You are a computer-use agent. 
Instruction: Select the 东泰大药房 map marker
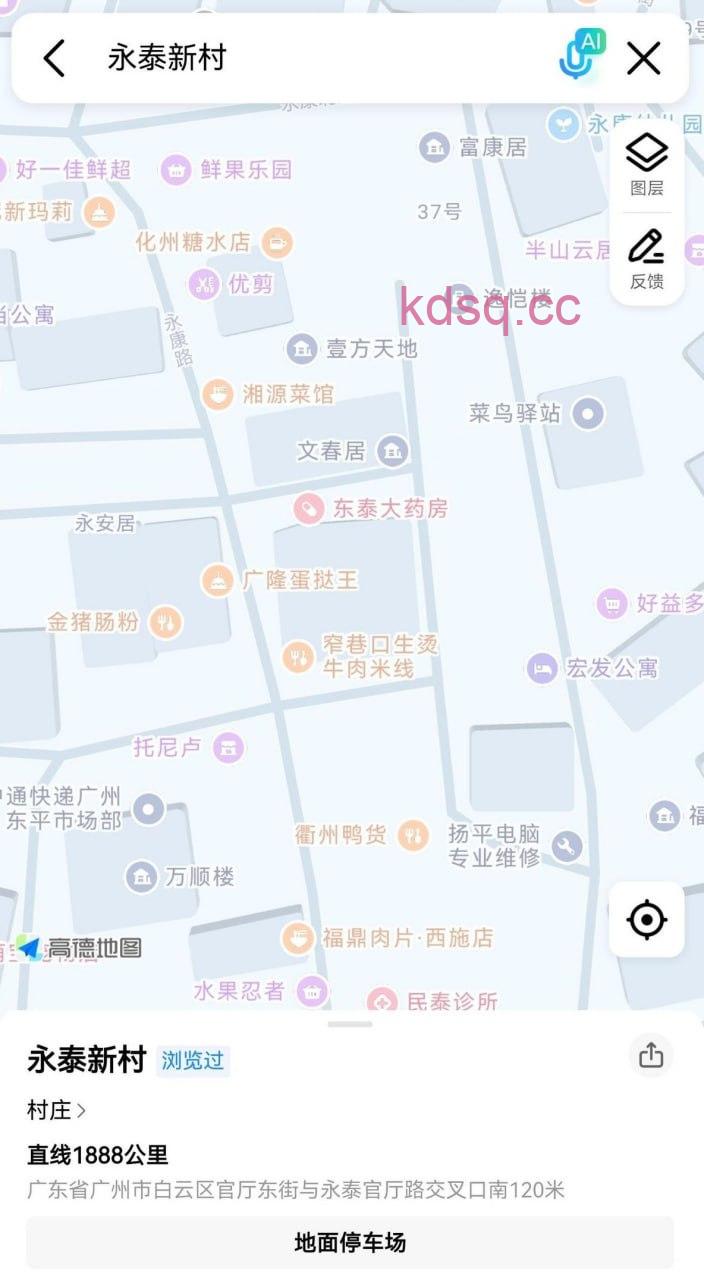308,509
